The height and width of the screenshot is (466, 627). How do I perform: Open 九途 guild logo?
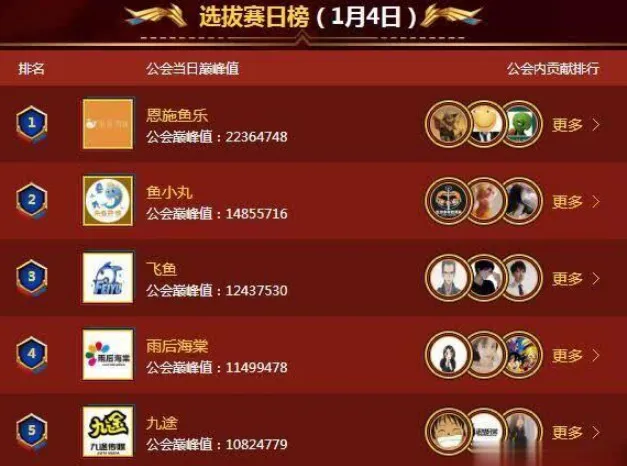coord(108,432)
